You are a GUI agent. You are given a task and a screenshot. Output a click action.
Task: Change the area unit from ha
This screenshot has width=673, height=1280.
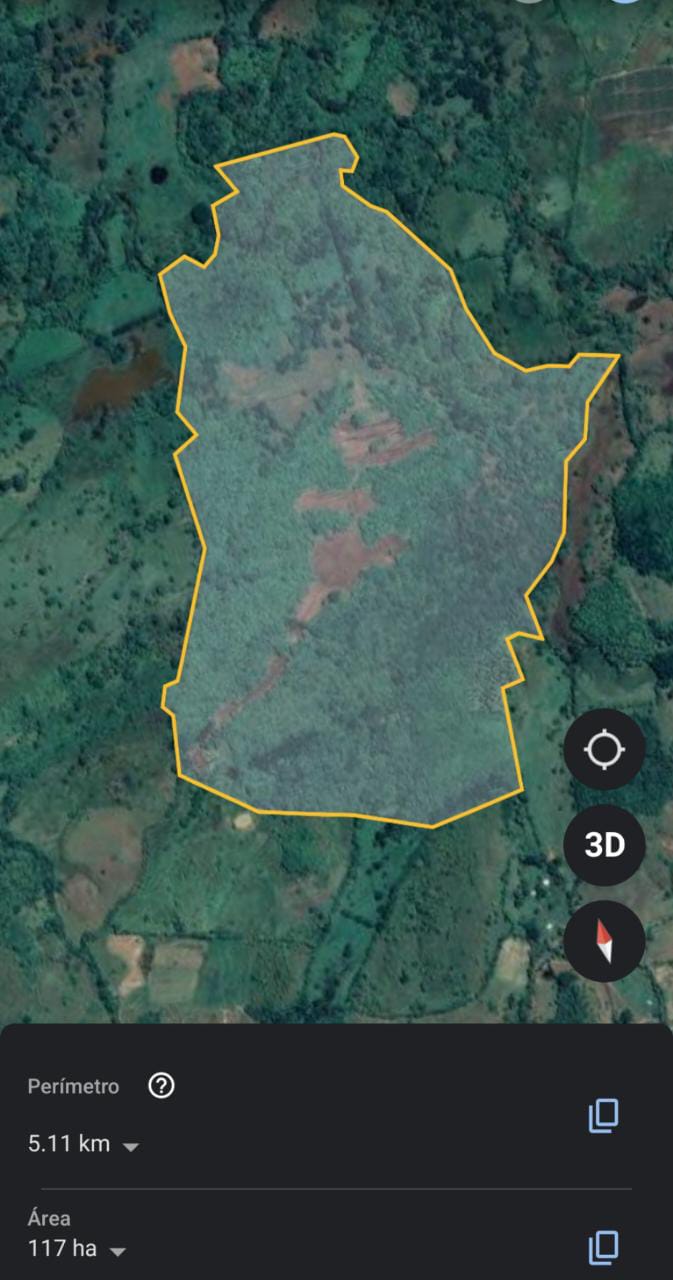(117, 1250)
